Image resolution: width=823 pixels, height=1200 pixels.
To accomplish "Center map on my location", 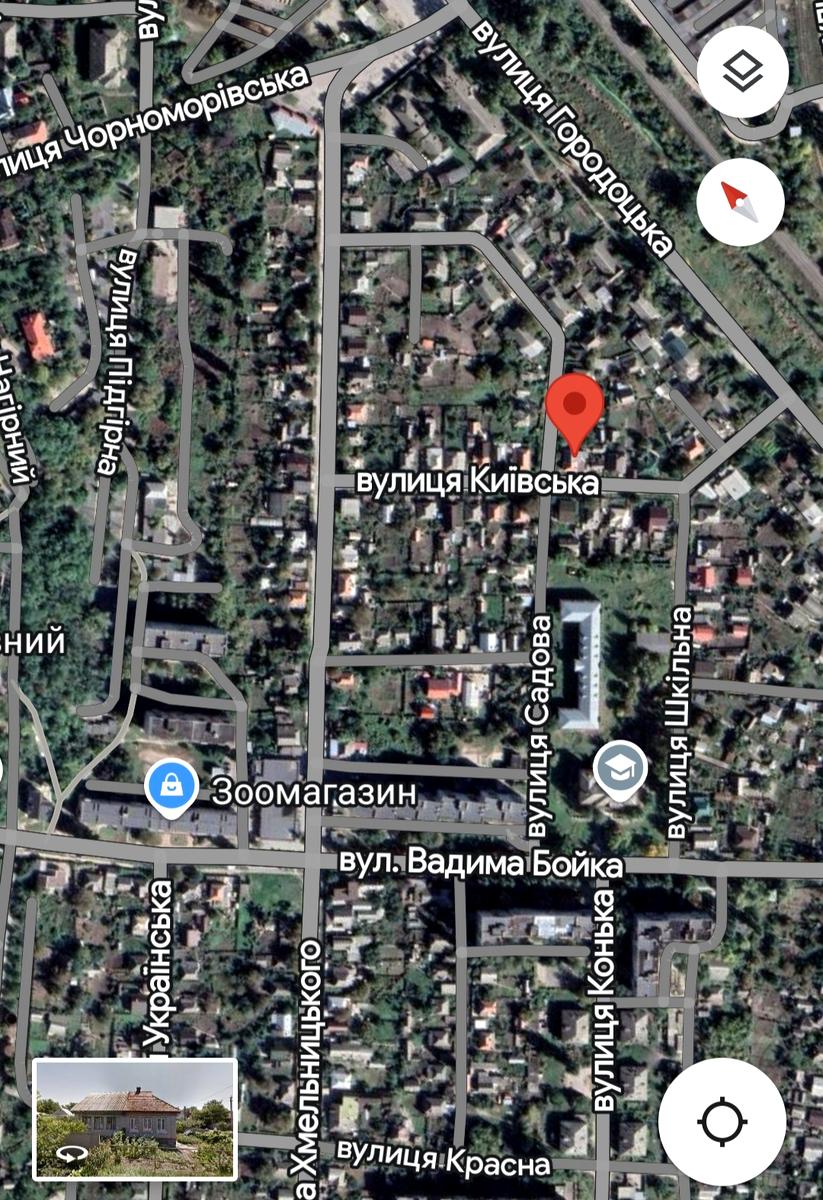I will [x=722, y=1122].
